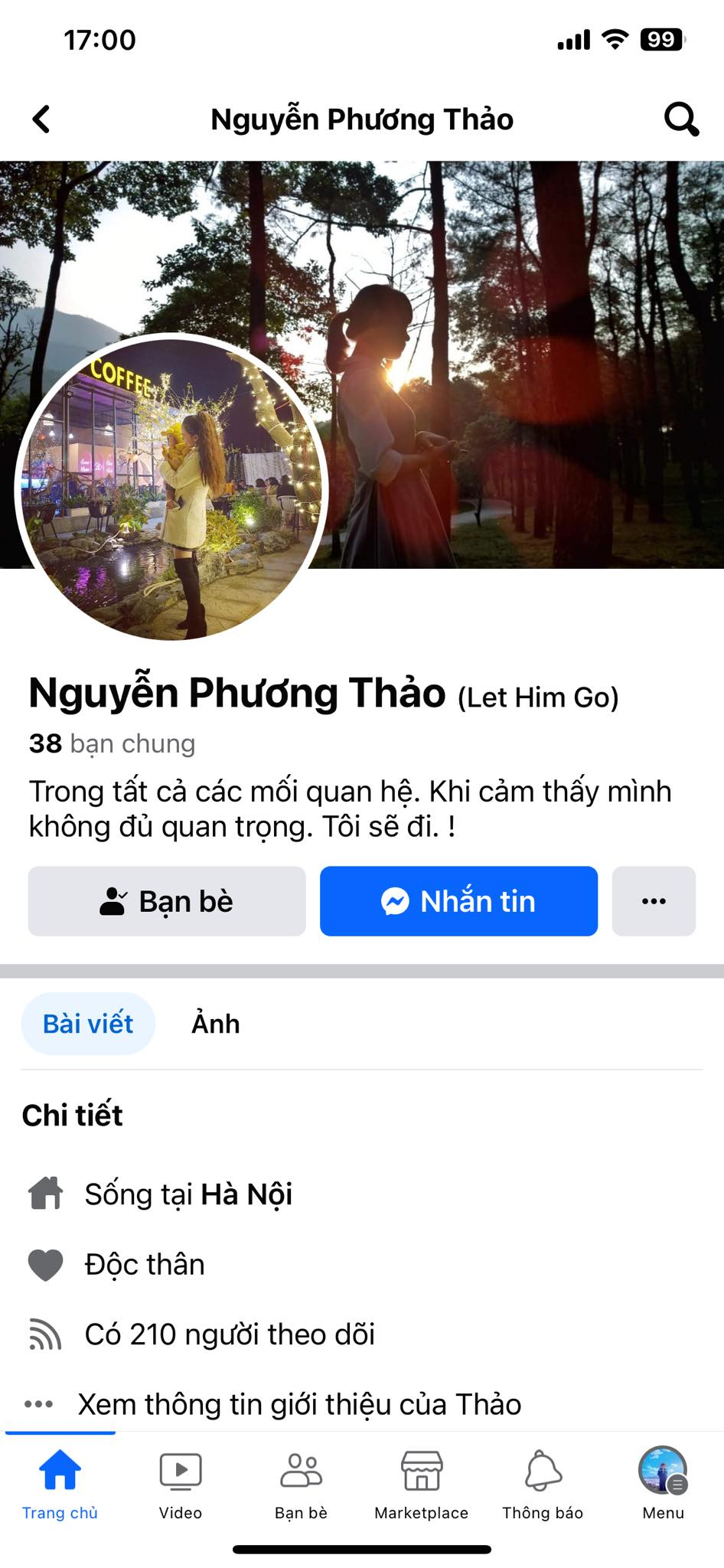Open the Bạn bè friendship button
Image resolution: width=724 pixels, height=1568 pixels.
point(167,901)
